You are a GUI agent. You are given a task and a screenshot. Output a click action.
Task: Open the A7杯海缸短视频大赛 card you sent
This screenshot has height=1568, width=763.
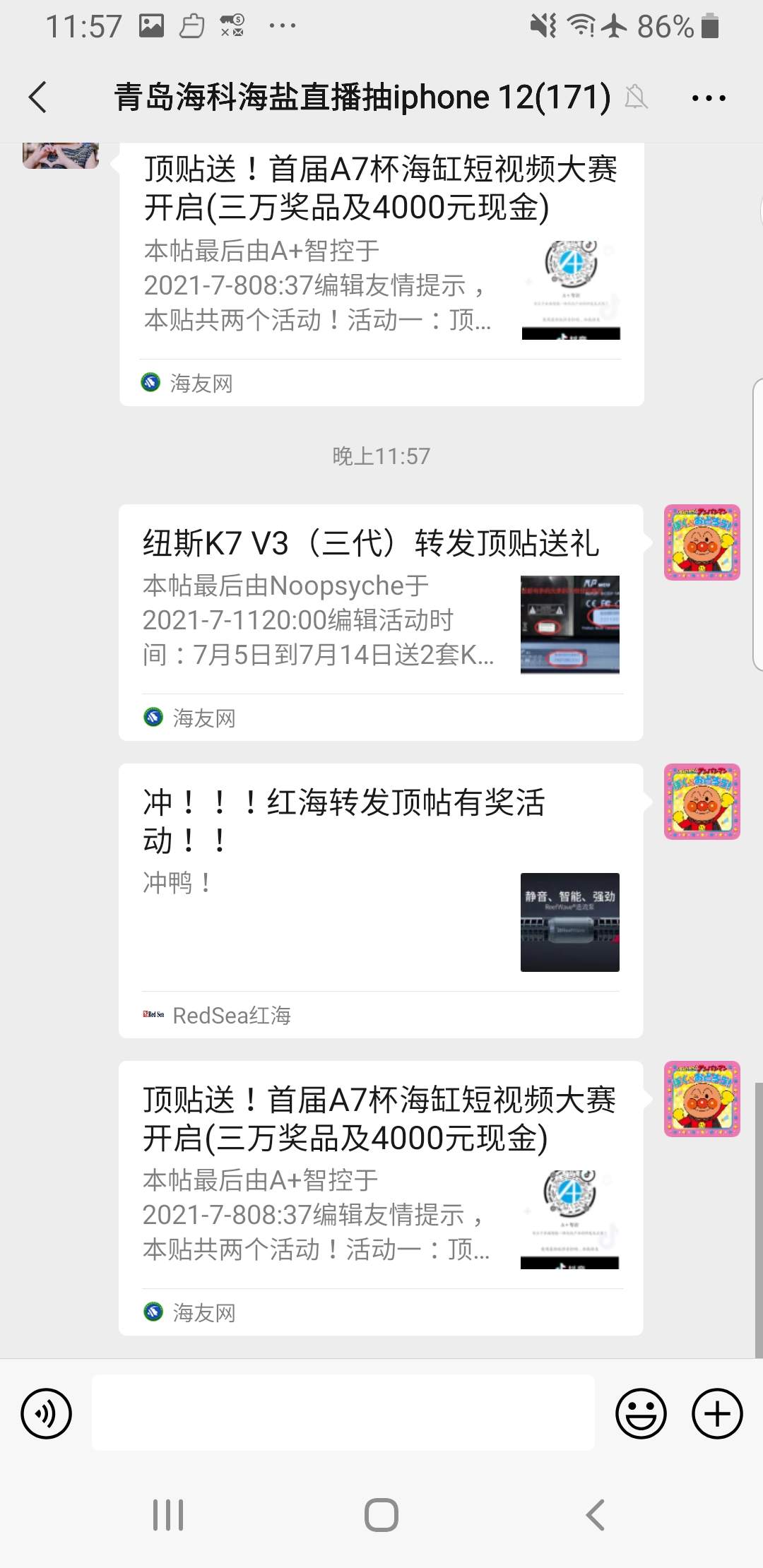380,1197
